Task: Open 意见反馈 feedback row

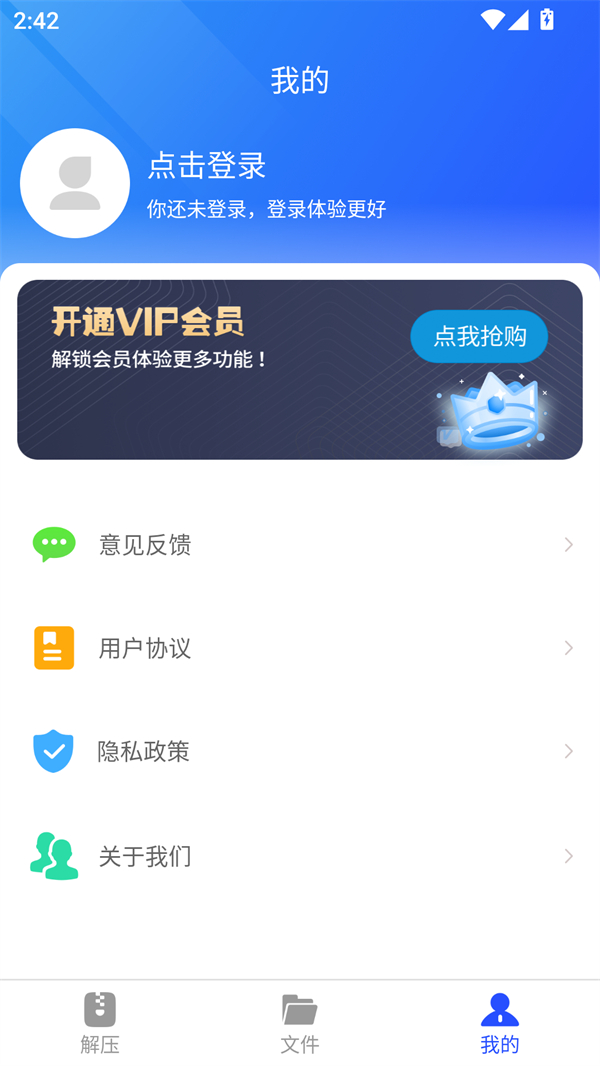Action: (300, 545)
